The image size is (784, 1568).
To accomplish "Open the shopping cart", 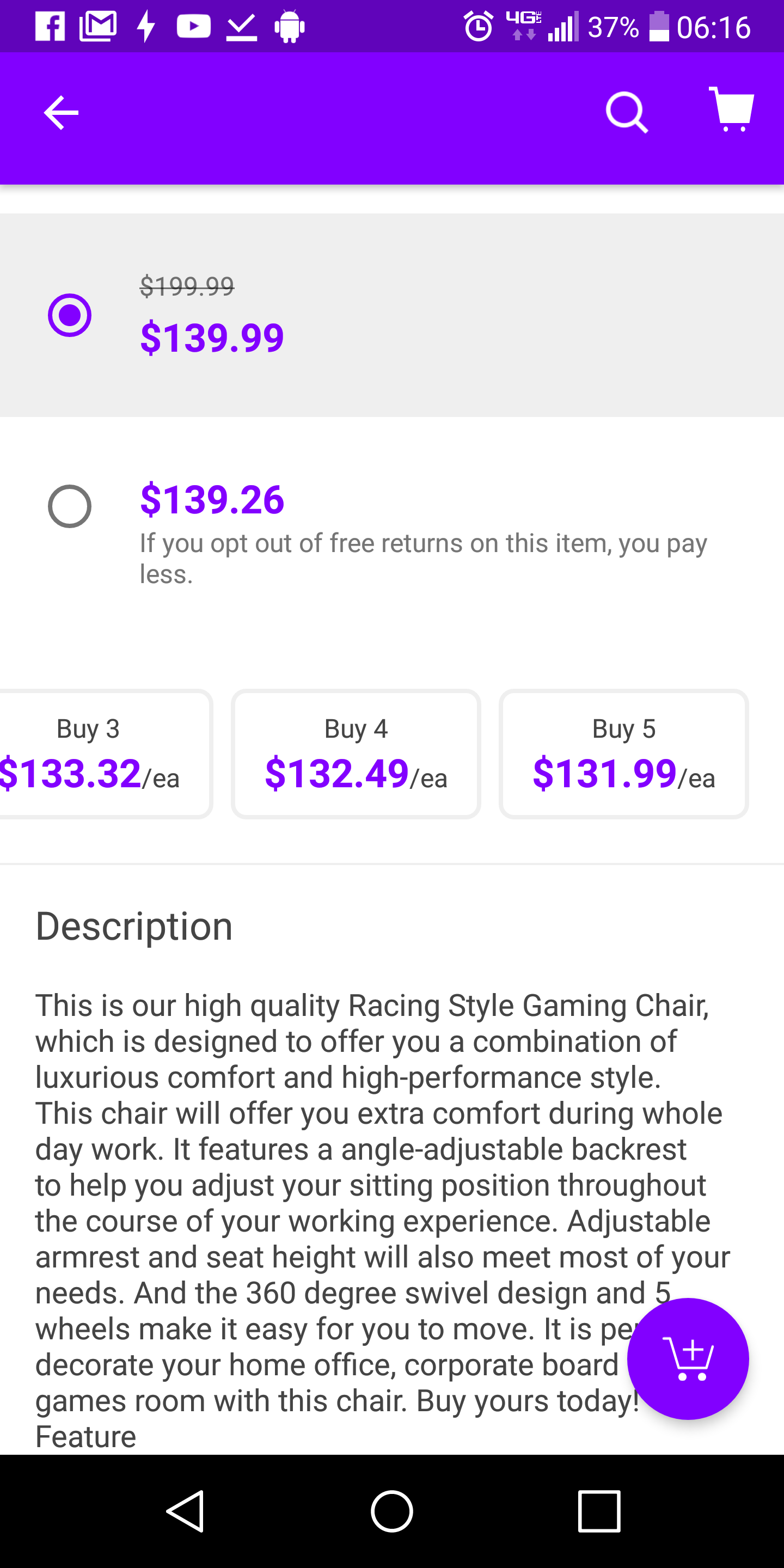I will point(732,109).
